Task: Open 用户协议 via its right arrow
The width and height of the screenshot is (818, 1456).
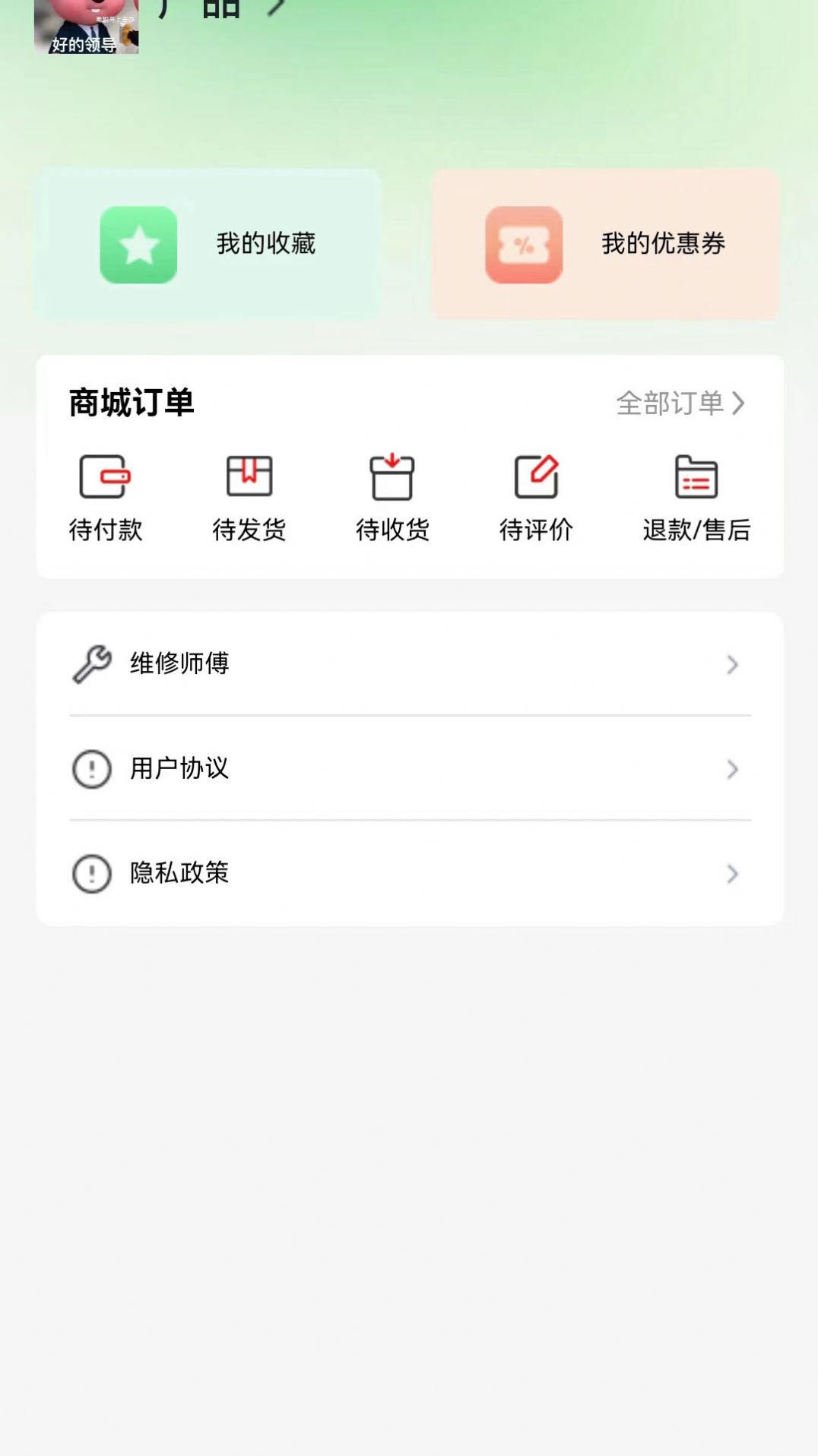Action: coord(731,769)
